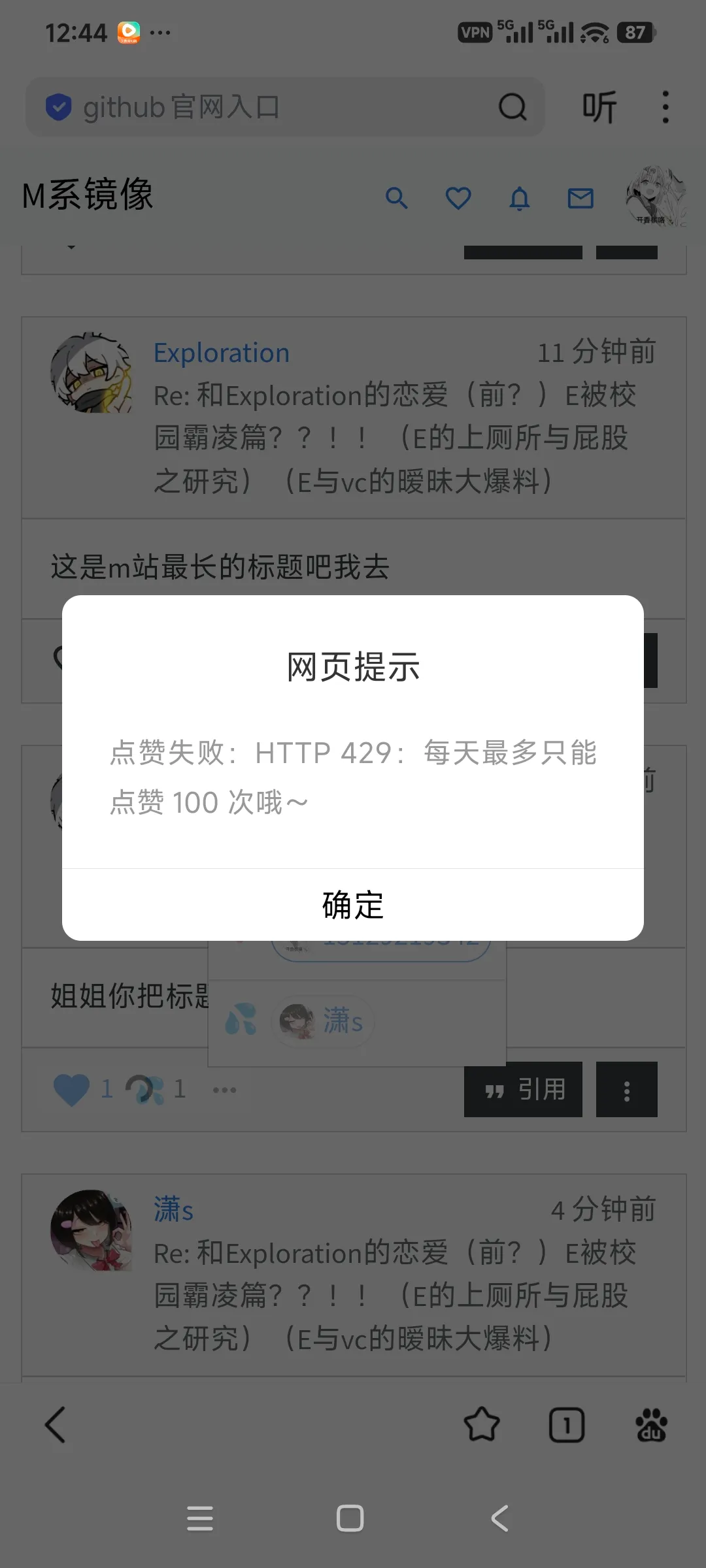Open the browser tabs switcher
The width and height of the screenshot is (706, 1568).
tap(567, 1425)
